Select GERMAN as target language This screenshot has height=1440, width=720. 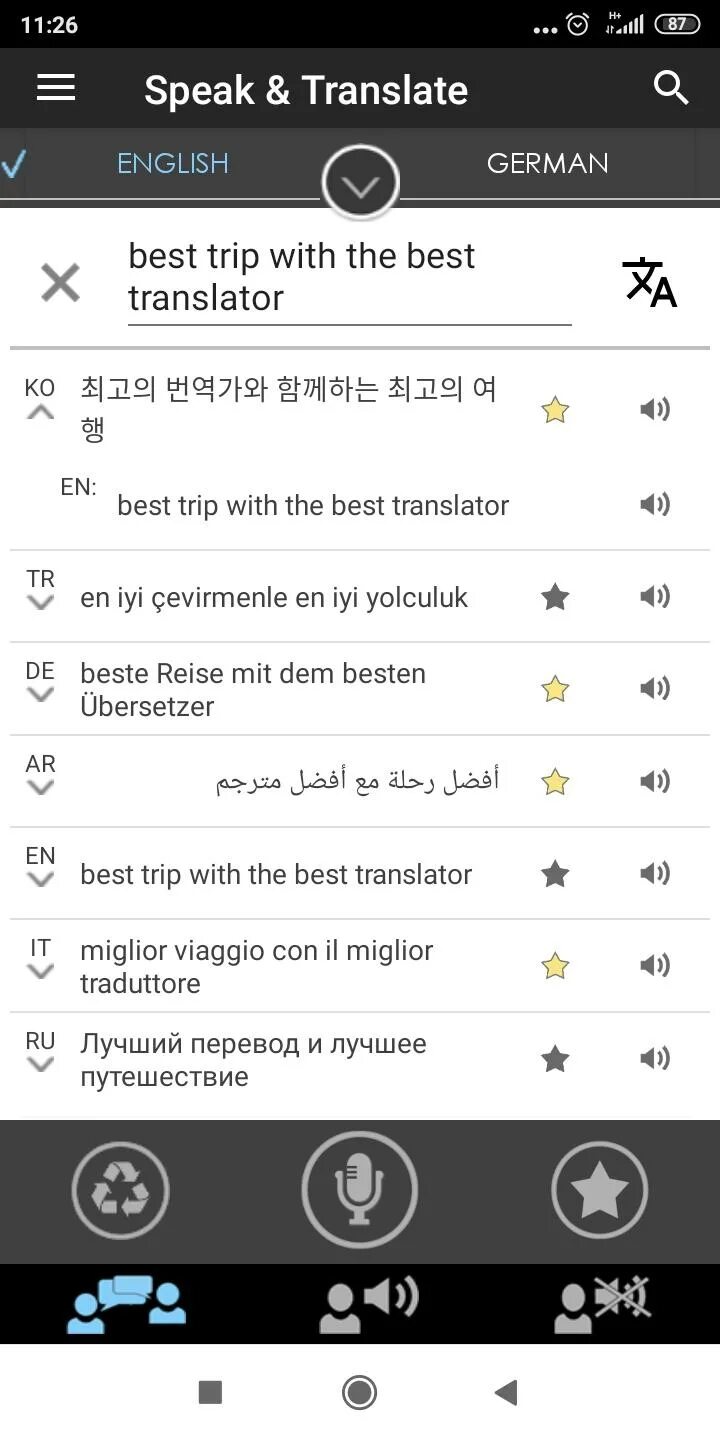547,163
